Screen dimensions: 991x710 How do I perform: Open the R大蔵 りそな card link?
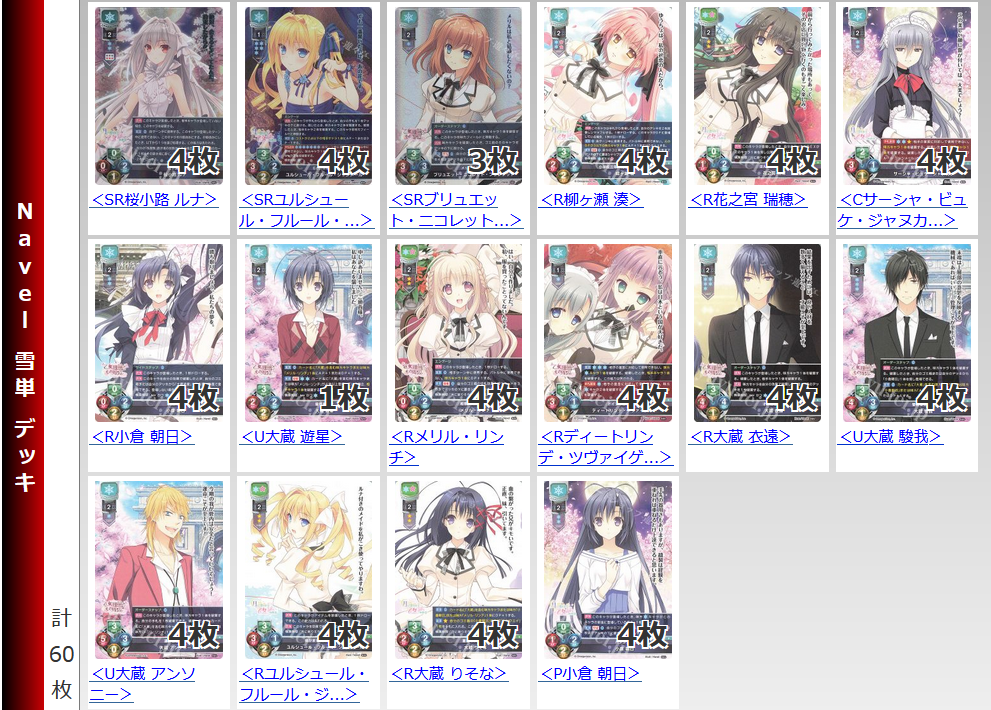pyautogui.click(x=448, y=673)
